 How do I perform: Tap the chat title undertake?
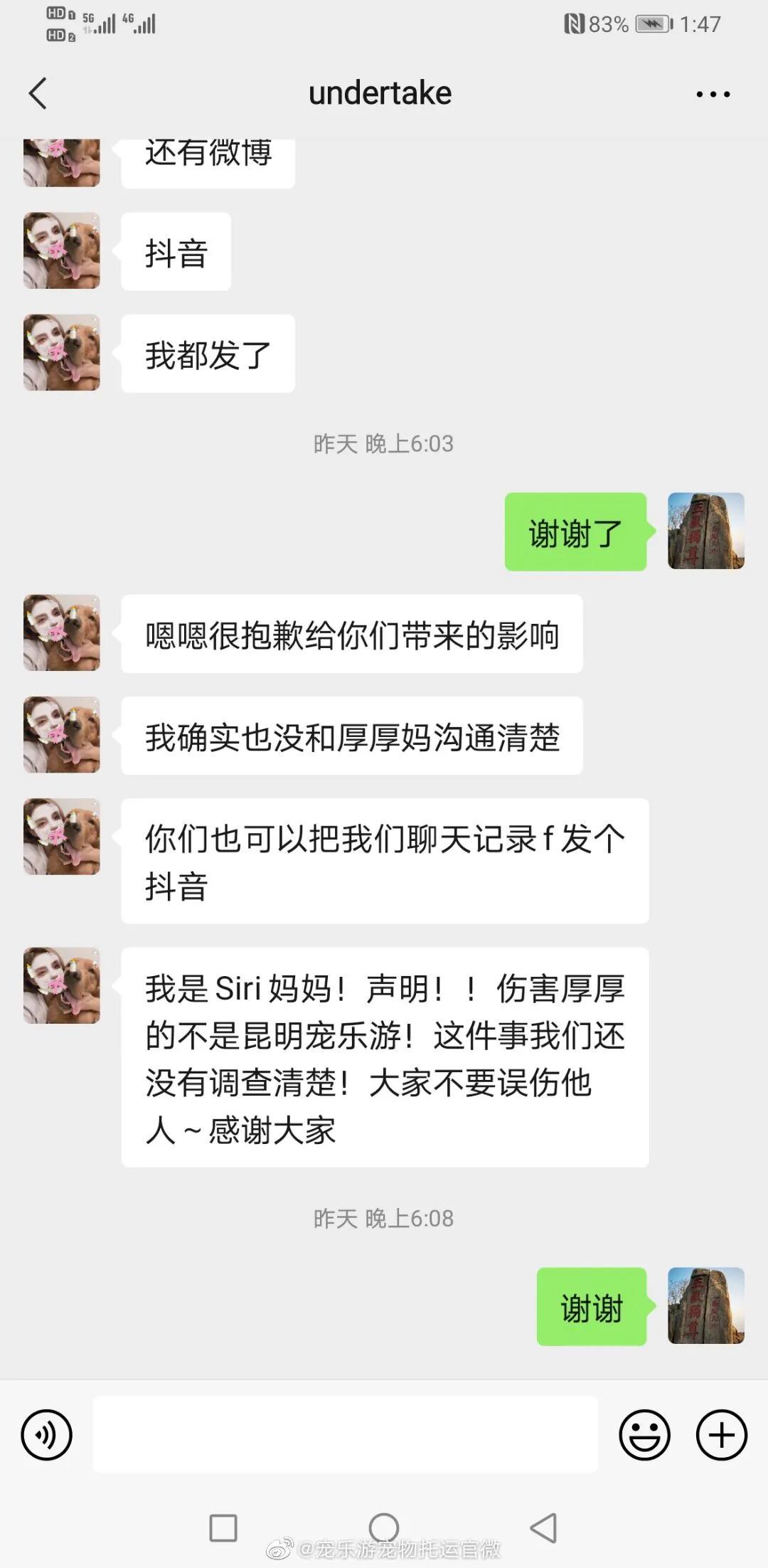(379, 92)
